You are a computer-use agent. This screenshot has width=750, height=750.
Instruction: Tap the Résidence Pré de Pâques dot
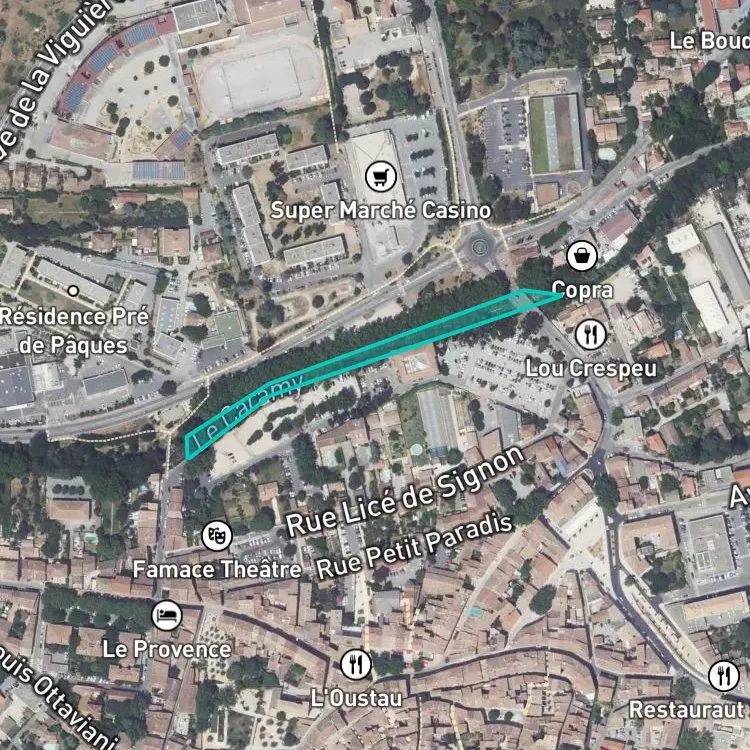coord(73,290)
